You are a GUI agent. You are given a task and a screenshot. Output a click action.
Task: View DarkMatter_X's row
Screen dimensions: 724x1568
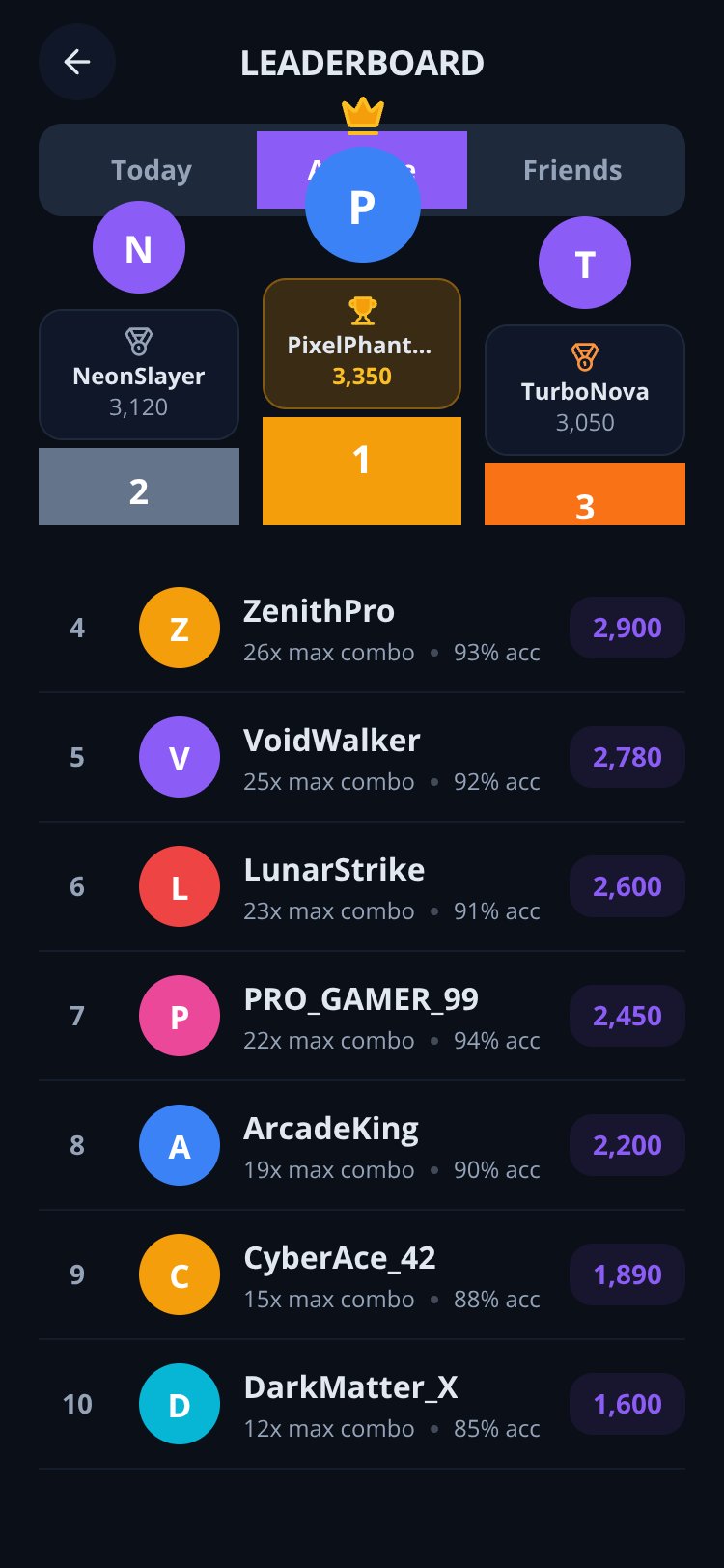point(362,1405)
